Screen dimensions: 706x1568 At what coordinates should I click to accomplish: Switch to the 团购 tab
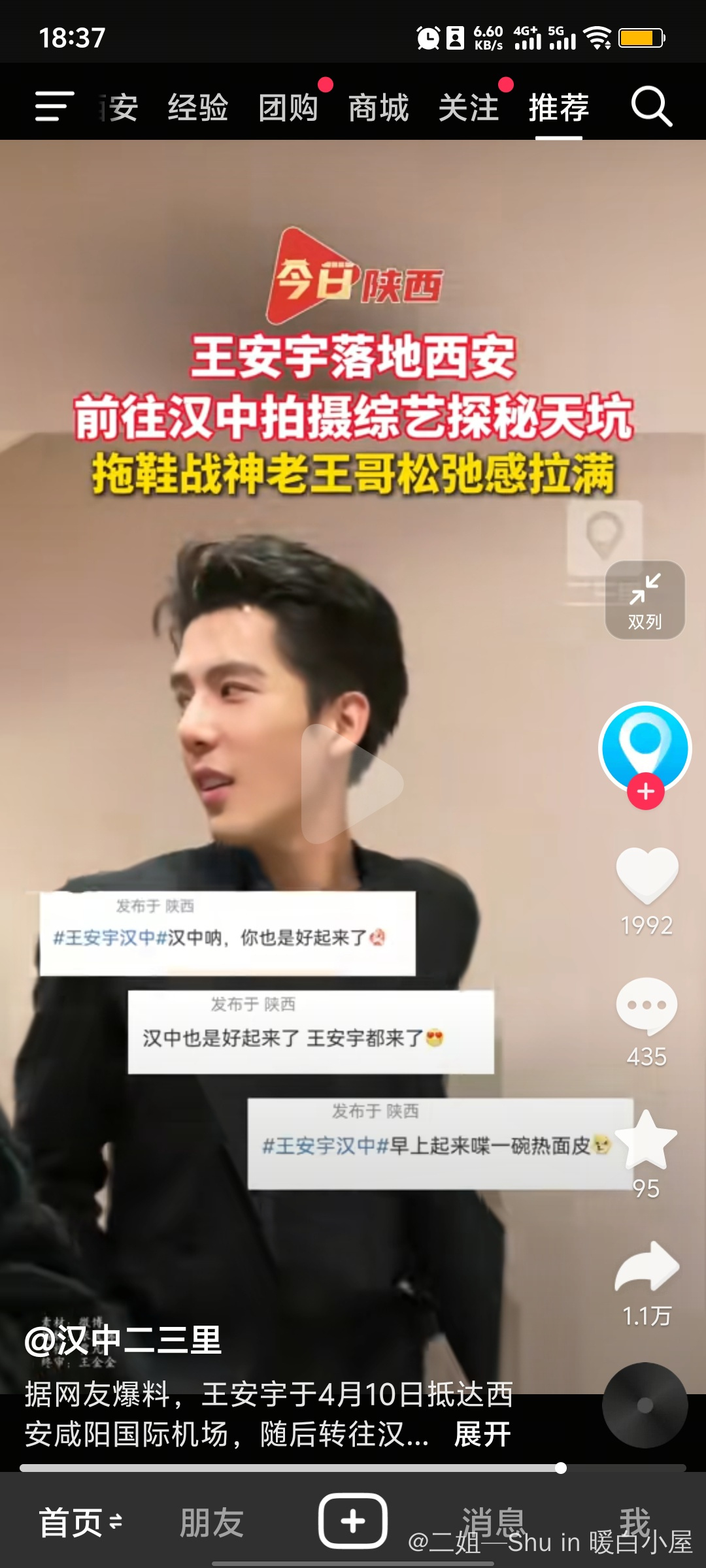288,108
